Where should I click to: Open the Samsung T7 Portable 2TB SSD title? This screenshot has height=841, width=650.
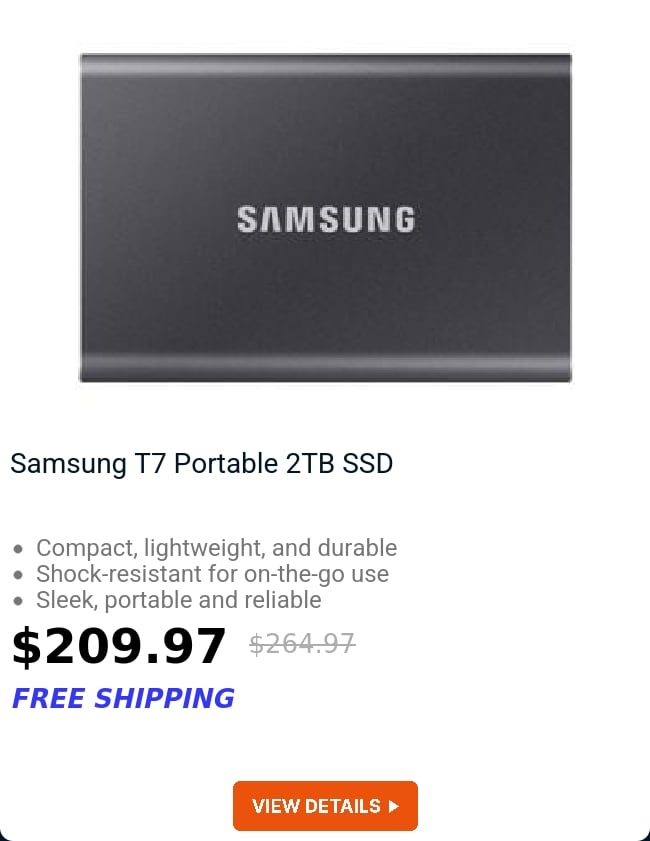pyautogui.click(x=202, y=464)
